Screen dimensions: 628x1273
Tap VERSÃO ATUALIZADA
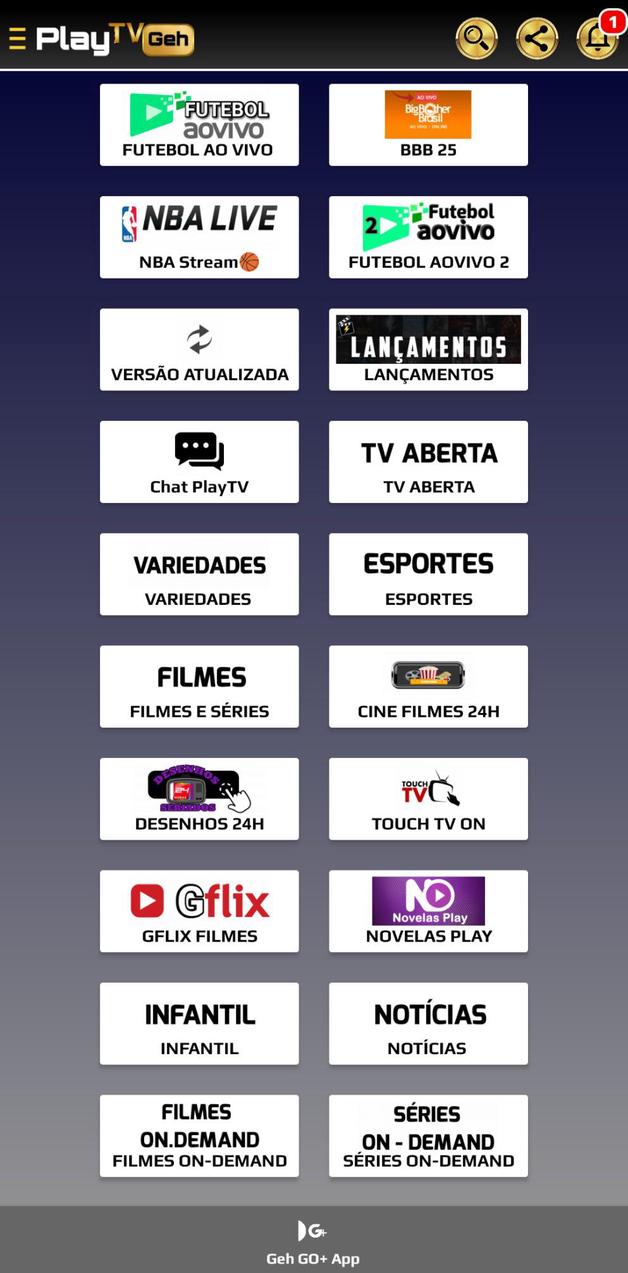[199, 349]
